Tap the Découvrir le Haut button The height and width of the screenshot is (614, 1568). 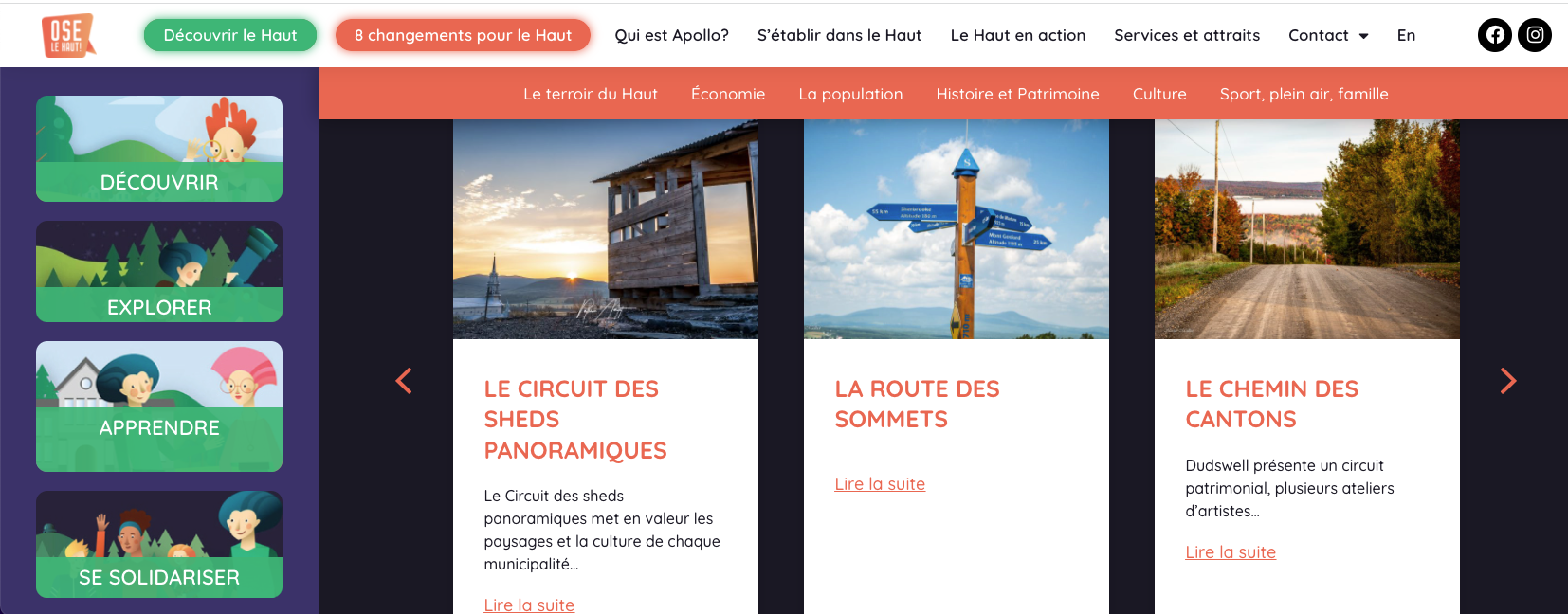pyautogui.click(x=230, y=35)
